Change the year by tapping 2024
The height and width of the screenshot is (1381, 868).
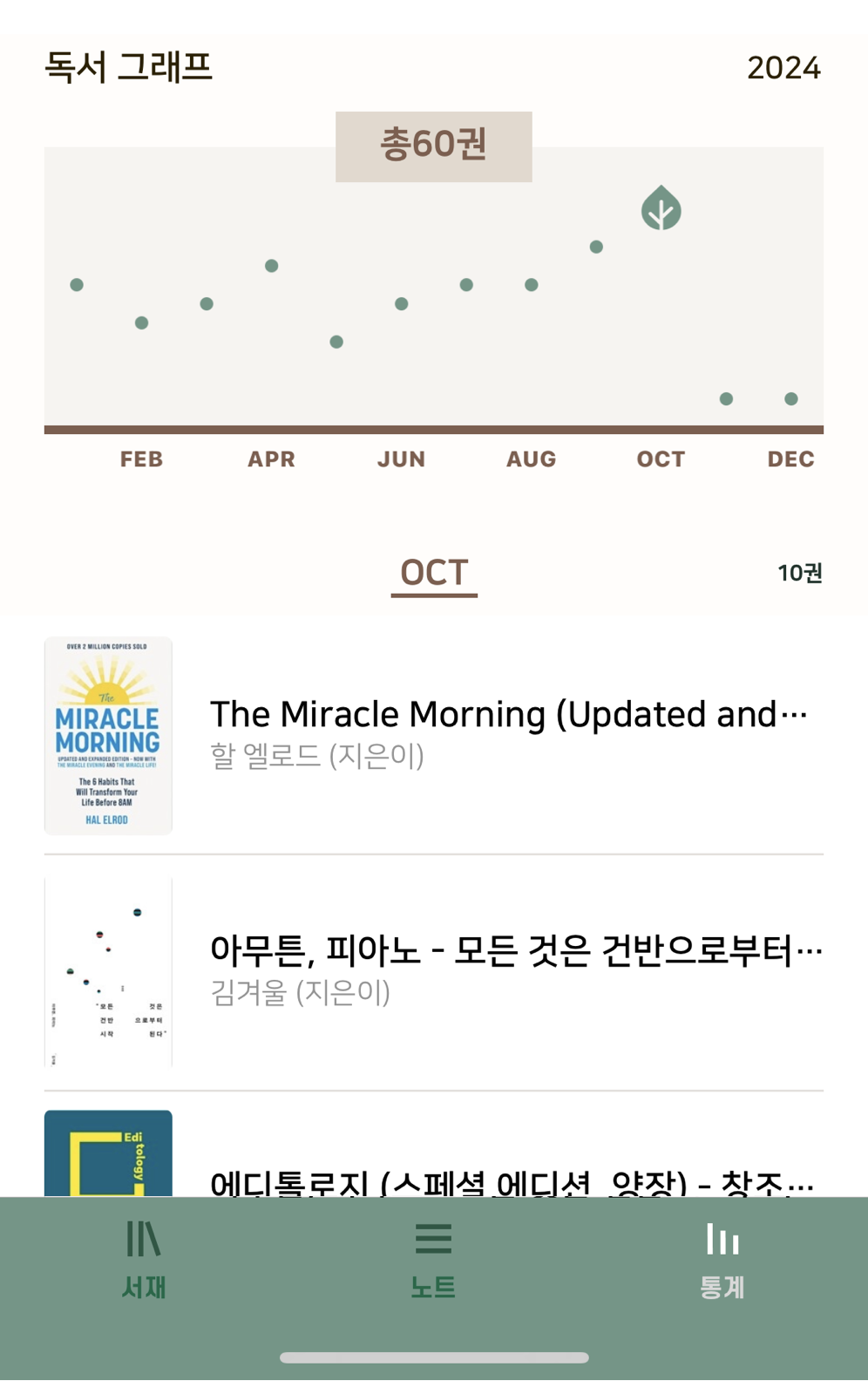click(x=783, y=68)
